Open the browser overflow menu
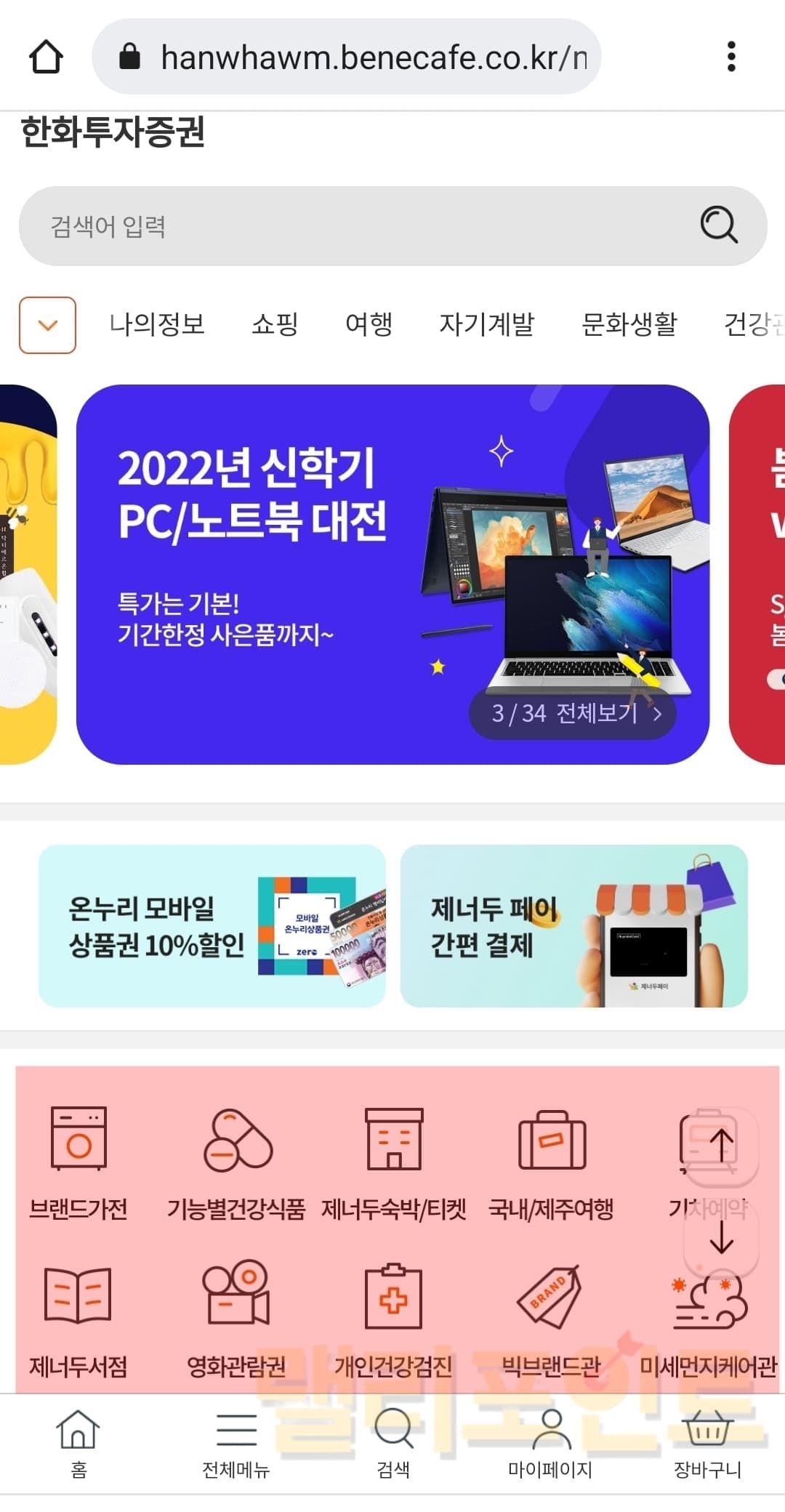 coord(731,57)
